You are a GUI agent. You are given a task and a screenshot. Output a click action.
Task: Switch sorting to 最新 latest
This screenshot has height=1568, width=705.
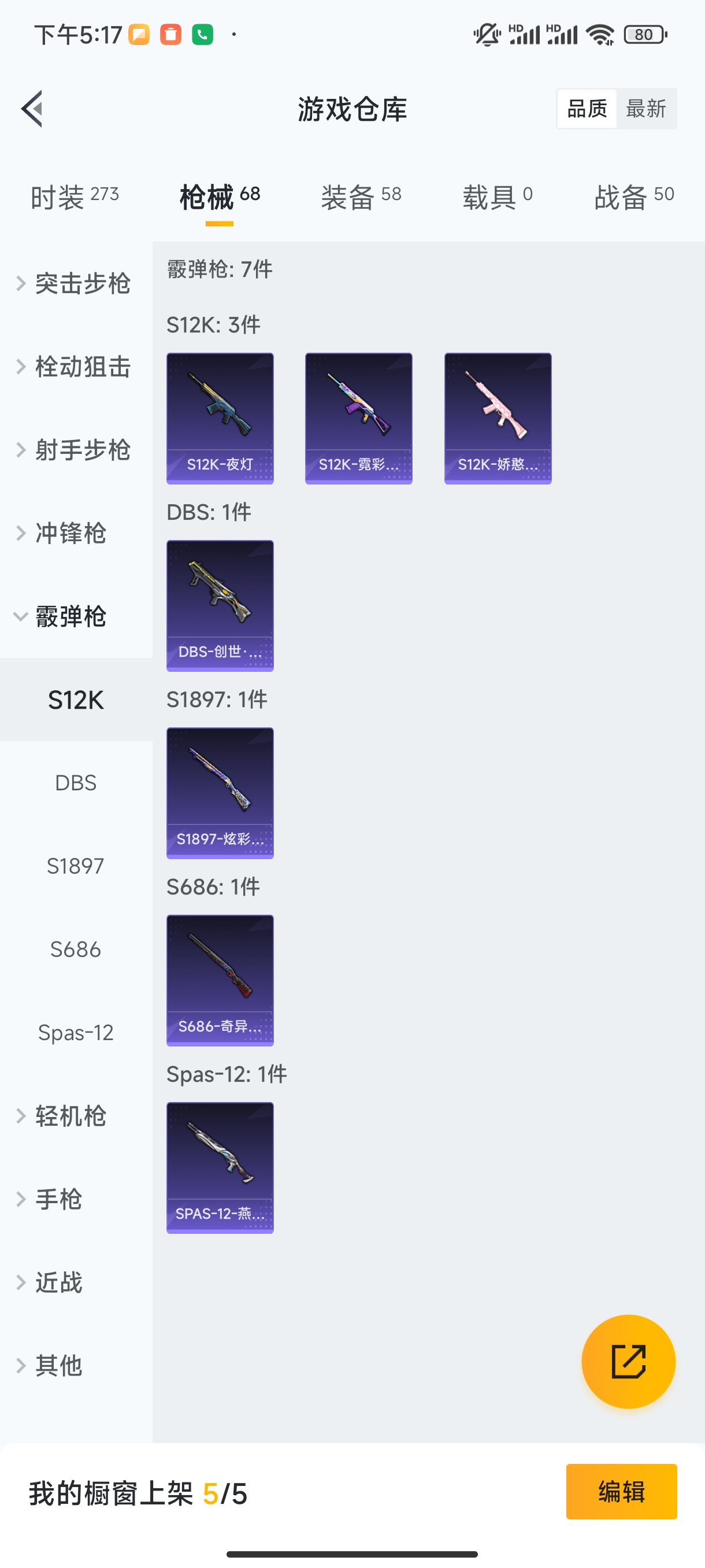647,108
